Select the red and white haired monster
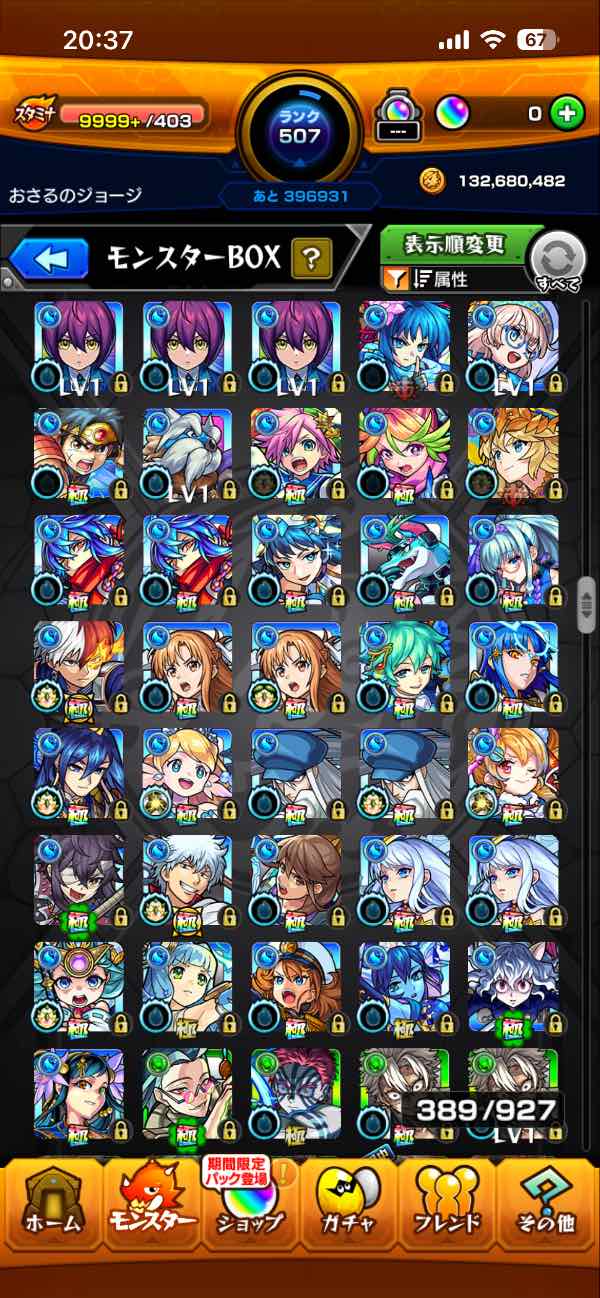The height and width of the screenshot is (1298, 600). click(79, 665)
